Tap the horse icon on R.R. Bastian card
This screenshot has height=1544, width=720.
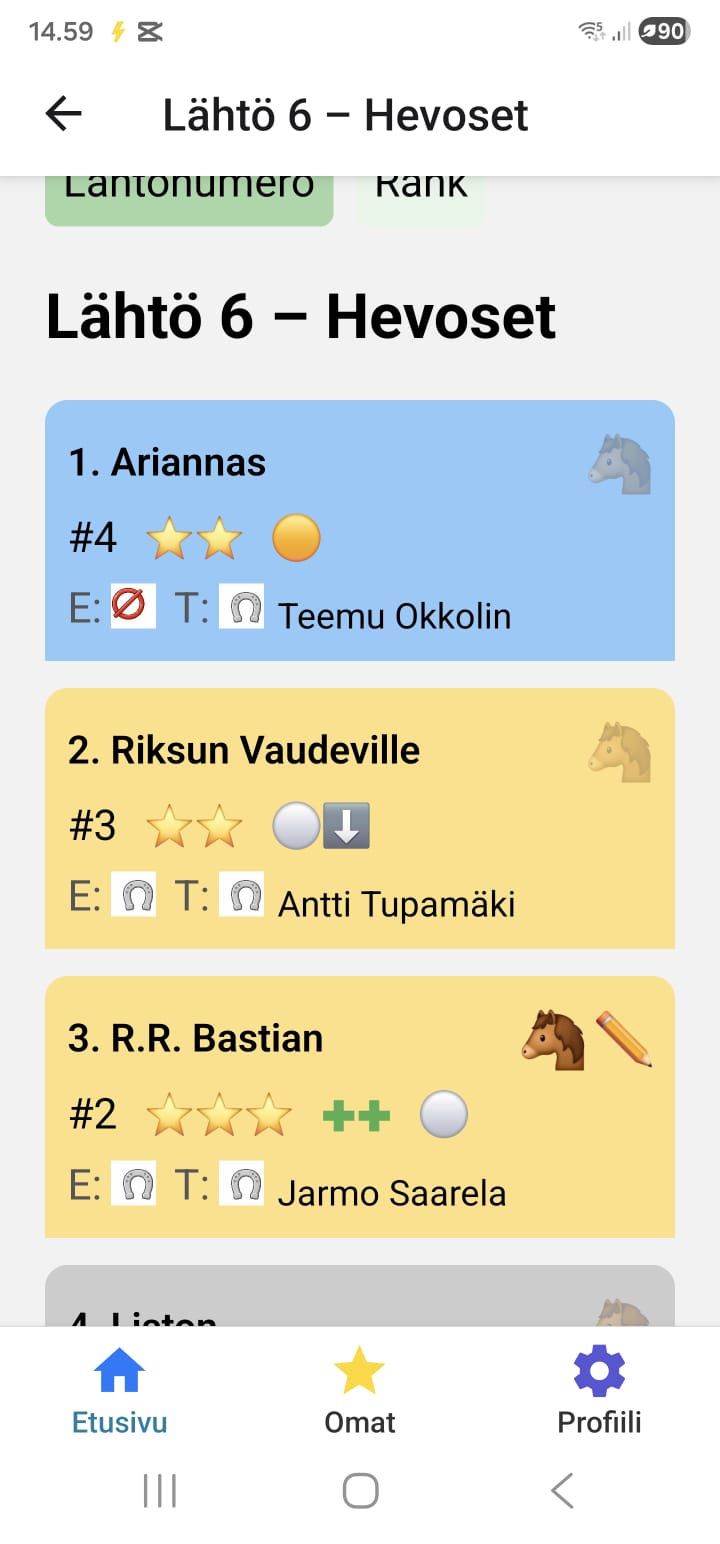553,1040
